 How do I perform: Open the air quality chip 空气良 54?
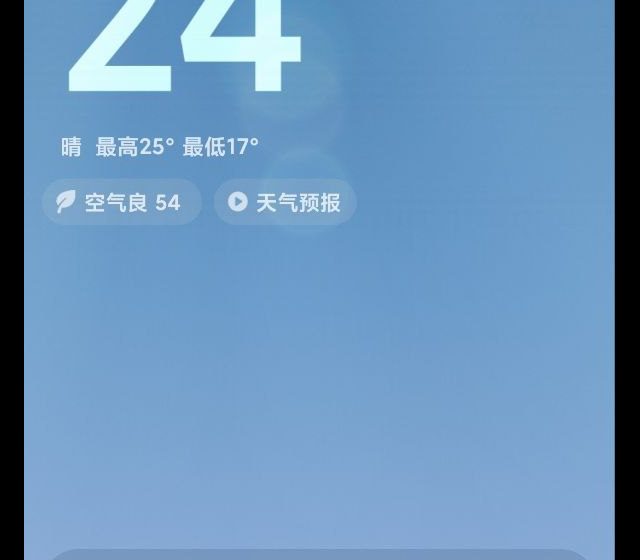[x=121, y=202]
